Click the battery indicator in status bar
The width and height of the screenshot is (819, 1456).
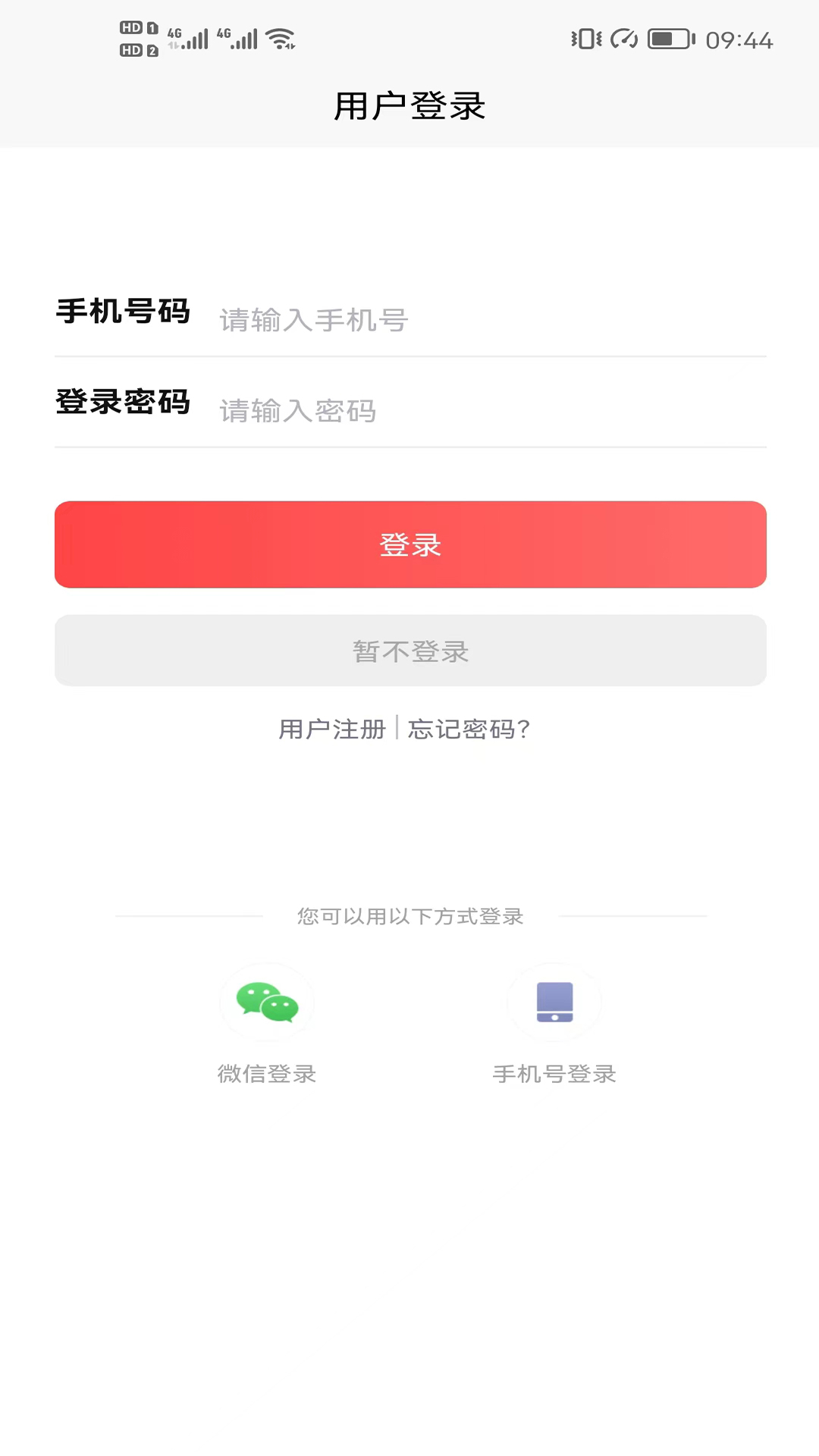pos(667,39)
